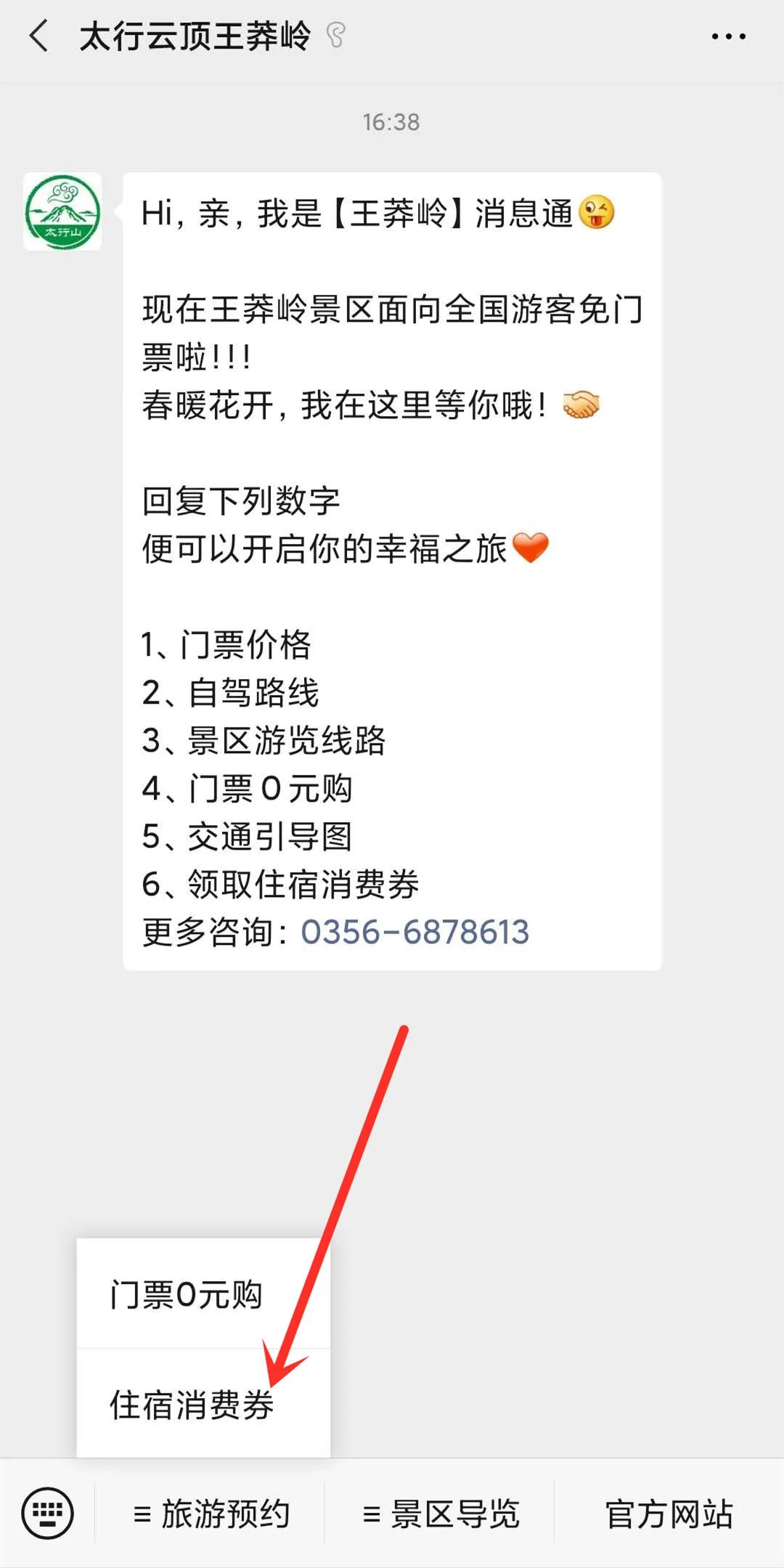
Task: Go back using the top-left arrow
Action: tap(39, 36)
